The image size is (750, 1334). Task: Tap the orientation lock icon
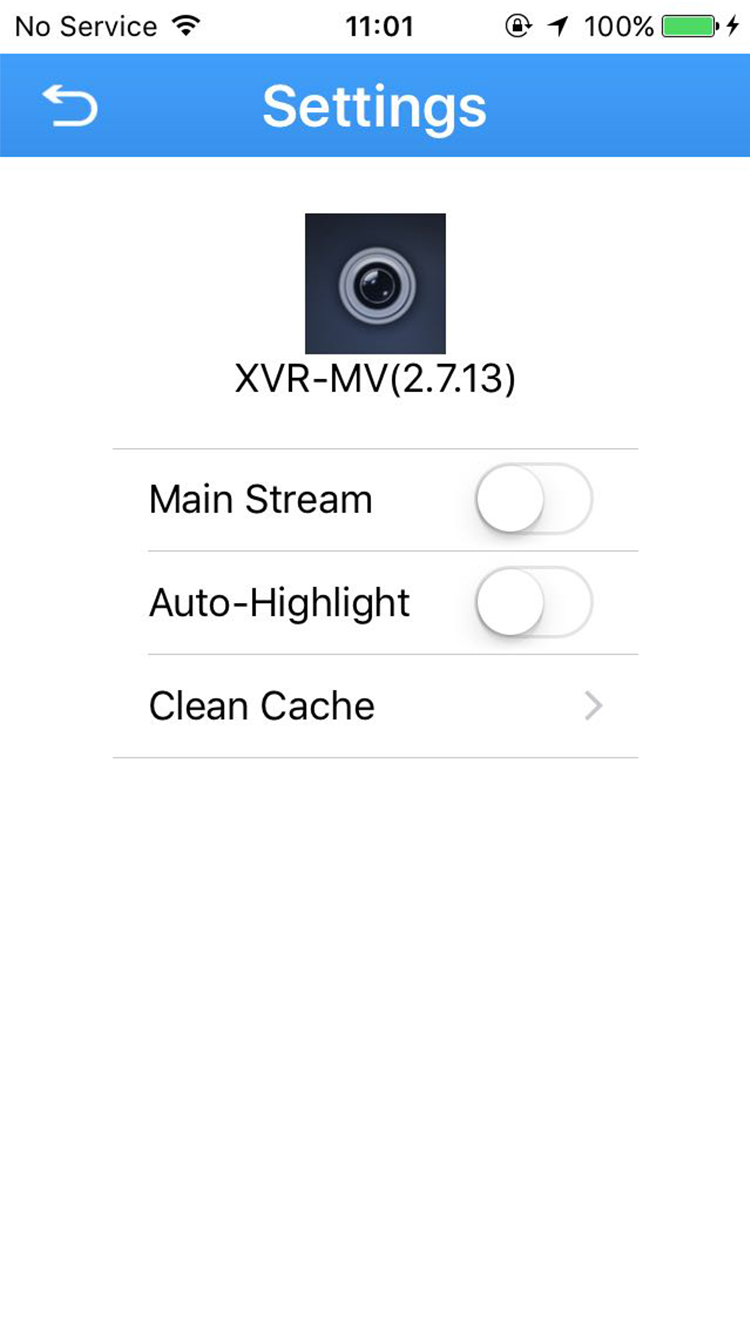(519, 25)
